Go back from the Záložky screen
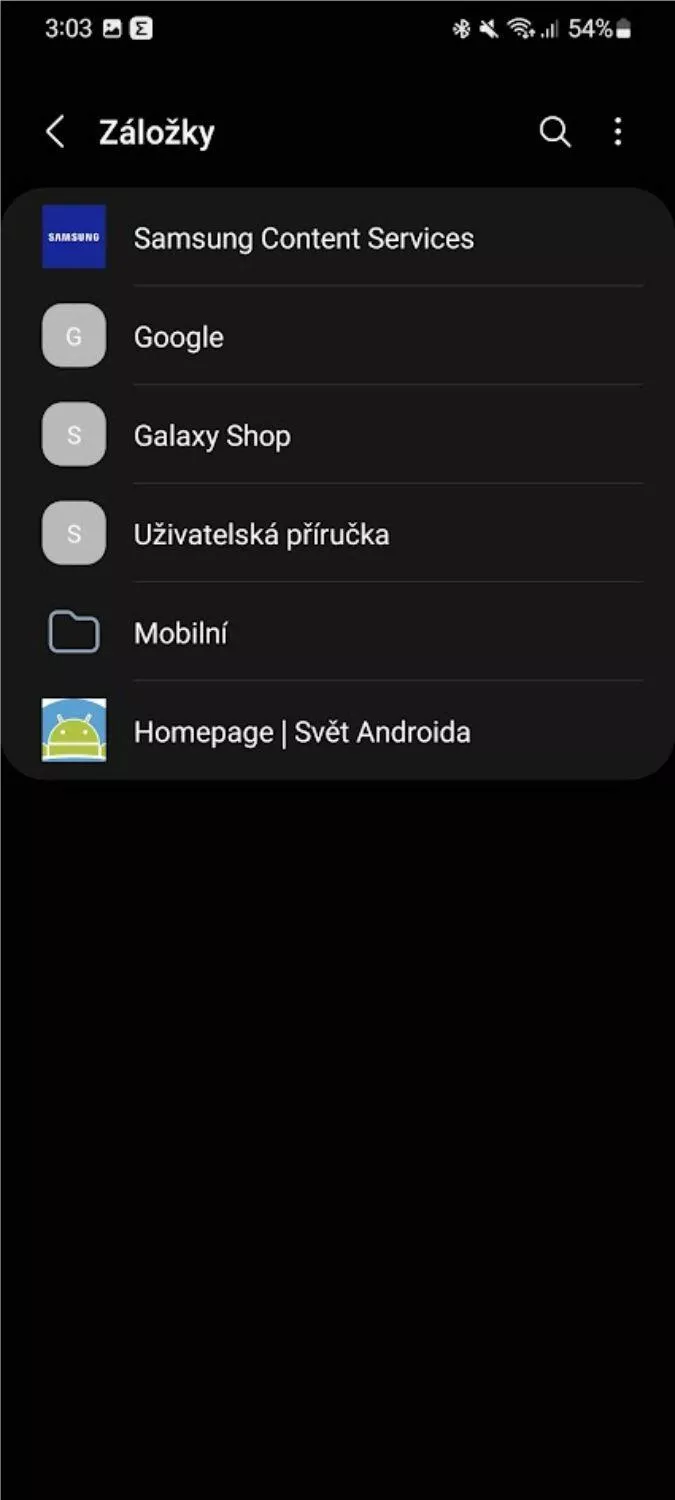 click(x=56, y=132)
